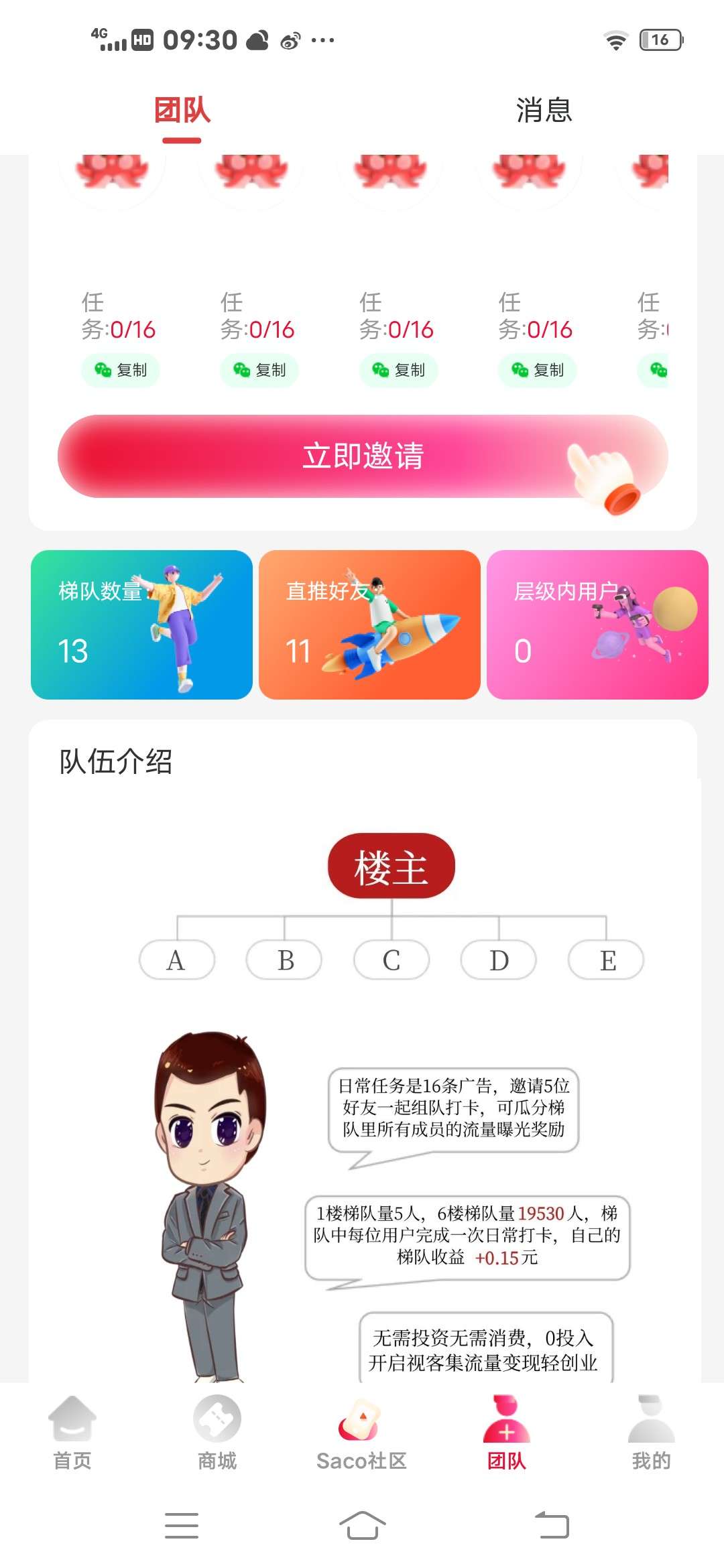Tap the system back button
This screenshot has width=724, height=1568.
(552, 1526)
